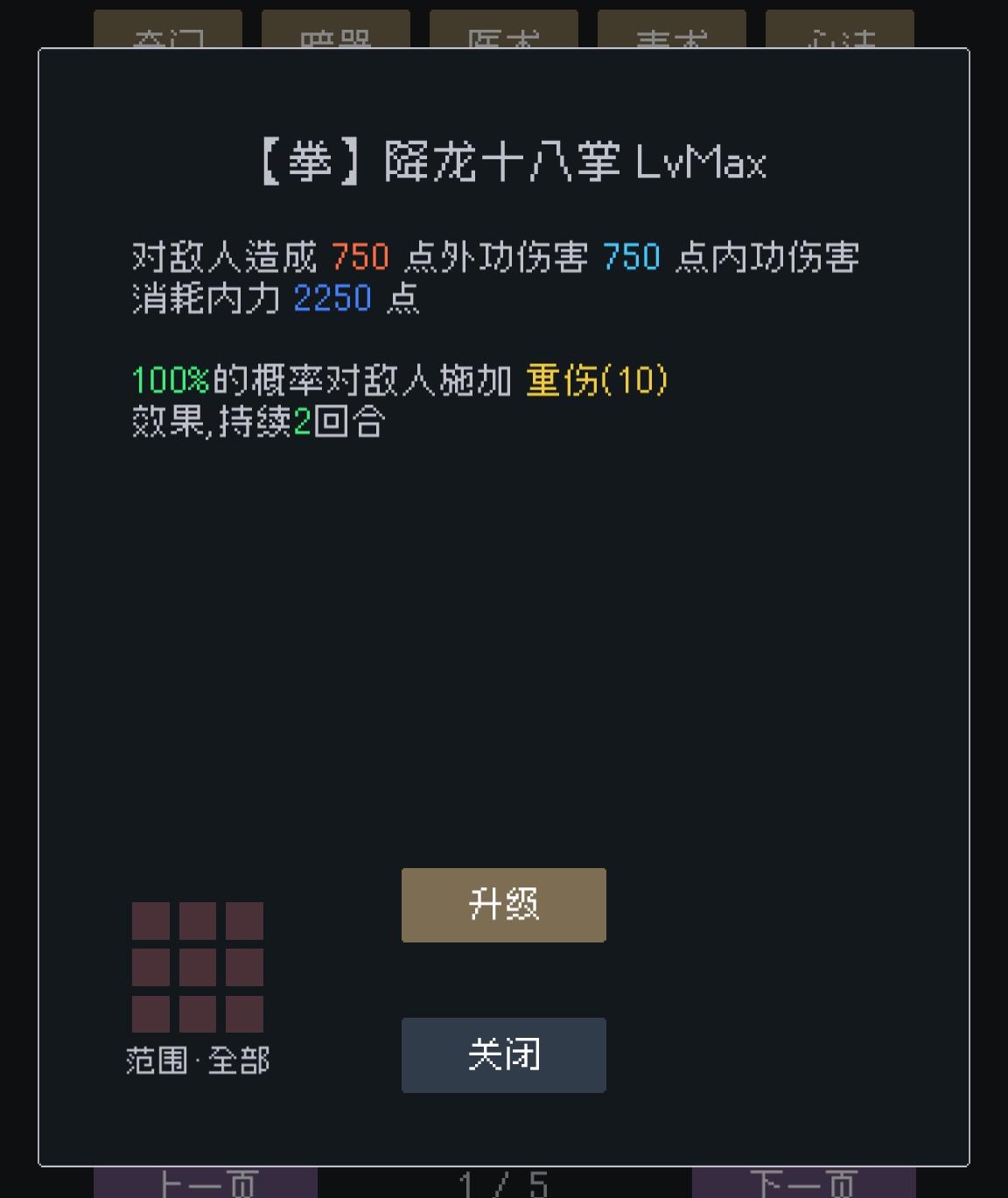Click the 1 / 5 page indicator
Screen dimensions: 1008x1198
[x=504, y=1182]
